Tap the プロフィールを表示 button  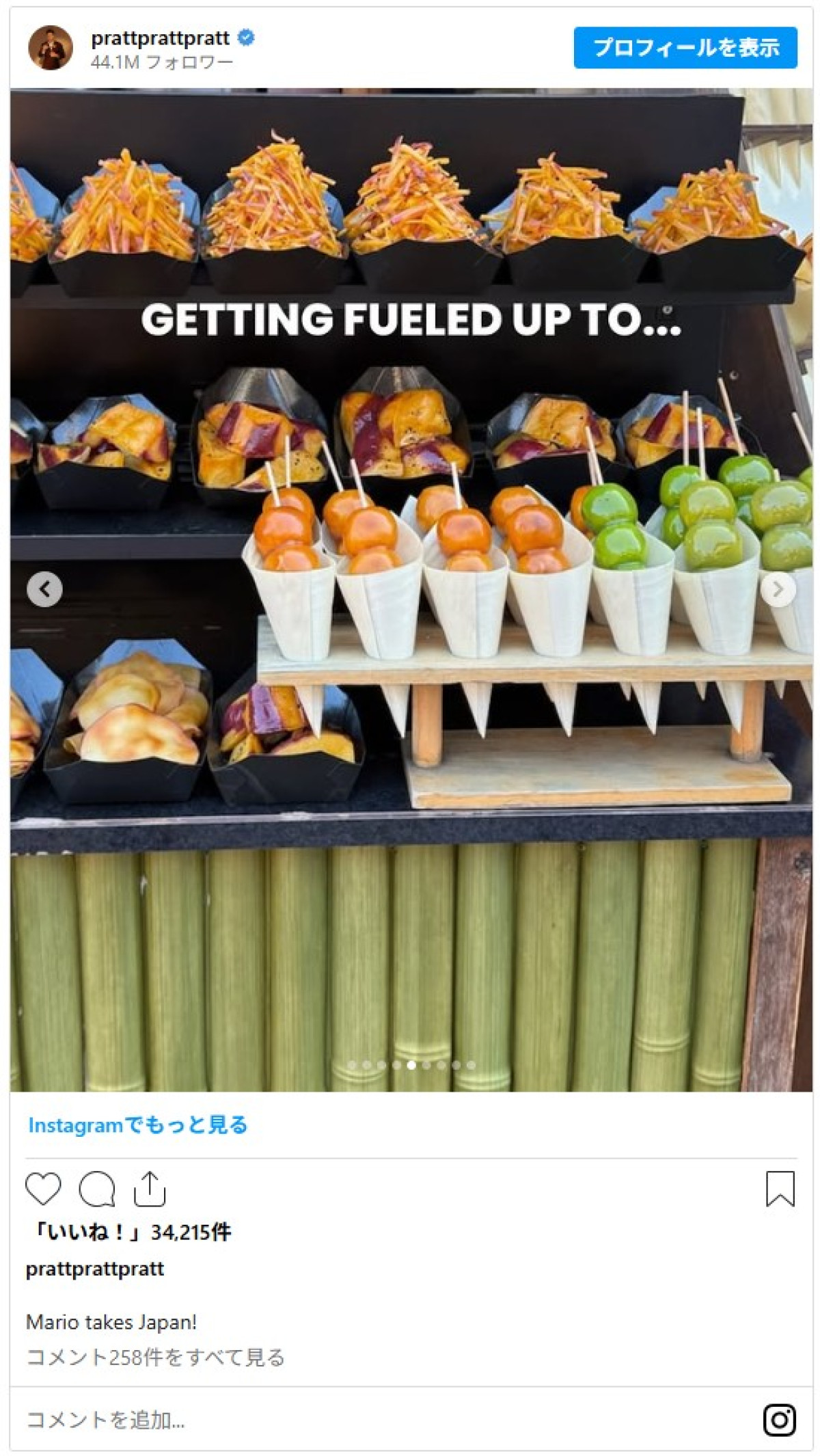tap(685, 47)
